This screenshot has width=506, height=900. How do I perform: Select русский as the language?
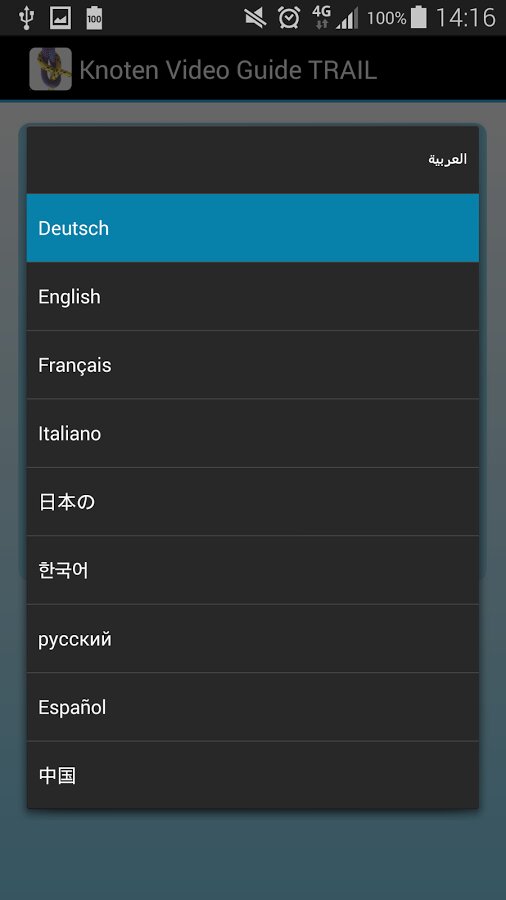point(252,638)
